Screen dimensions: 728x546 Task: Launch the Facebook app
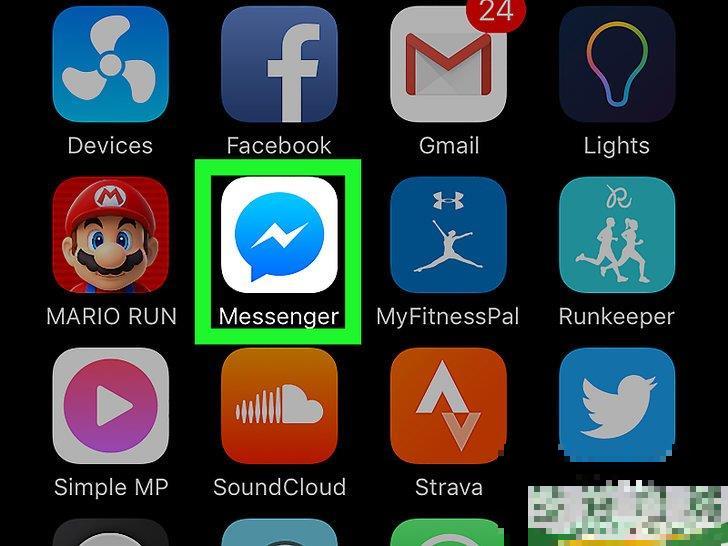pos(278,64)
